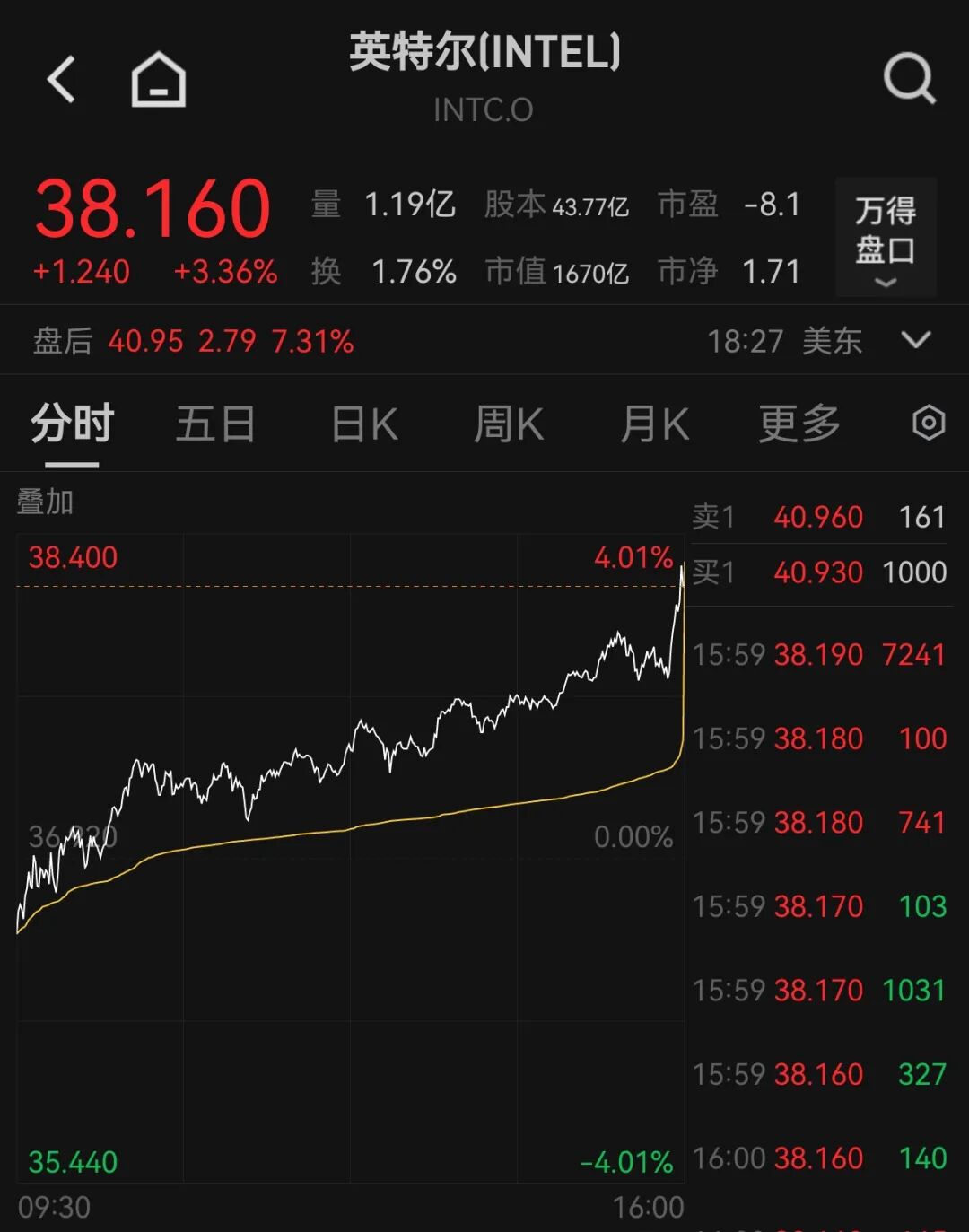Viewport: 969px width, 1232px height.
Task: Open the search magnifier
Action: pyautogui.click(x=909, y=80)
